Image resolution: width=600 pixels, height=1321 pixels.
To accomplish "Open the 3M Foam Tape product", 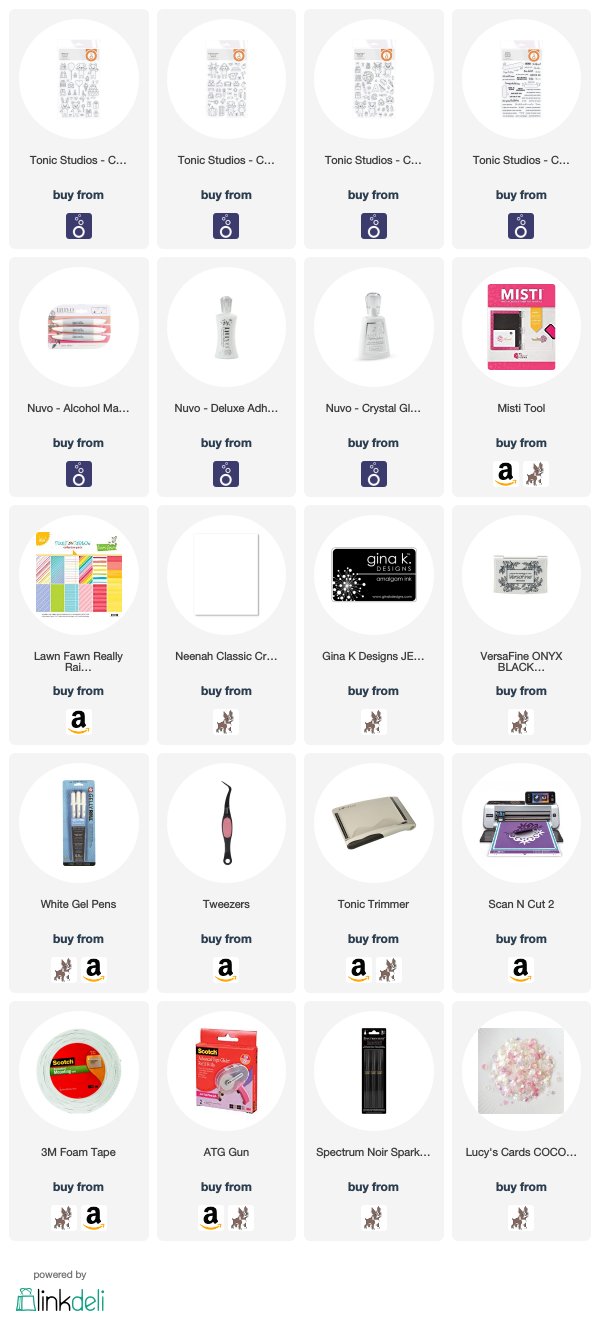I will pyautogui.click(x=78, y=1120).
